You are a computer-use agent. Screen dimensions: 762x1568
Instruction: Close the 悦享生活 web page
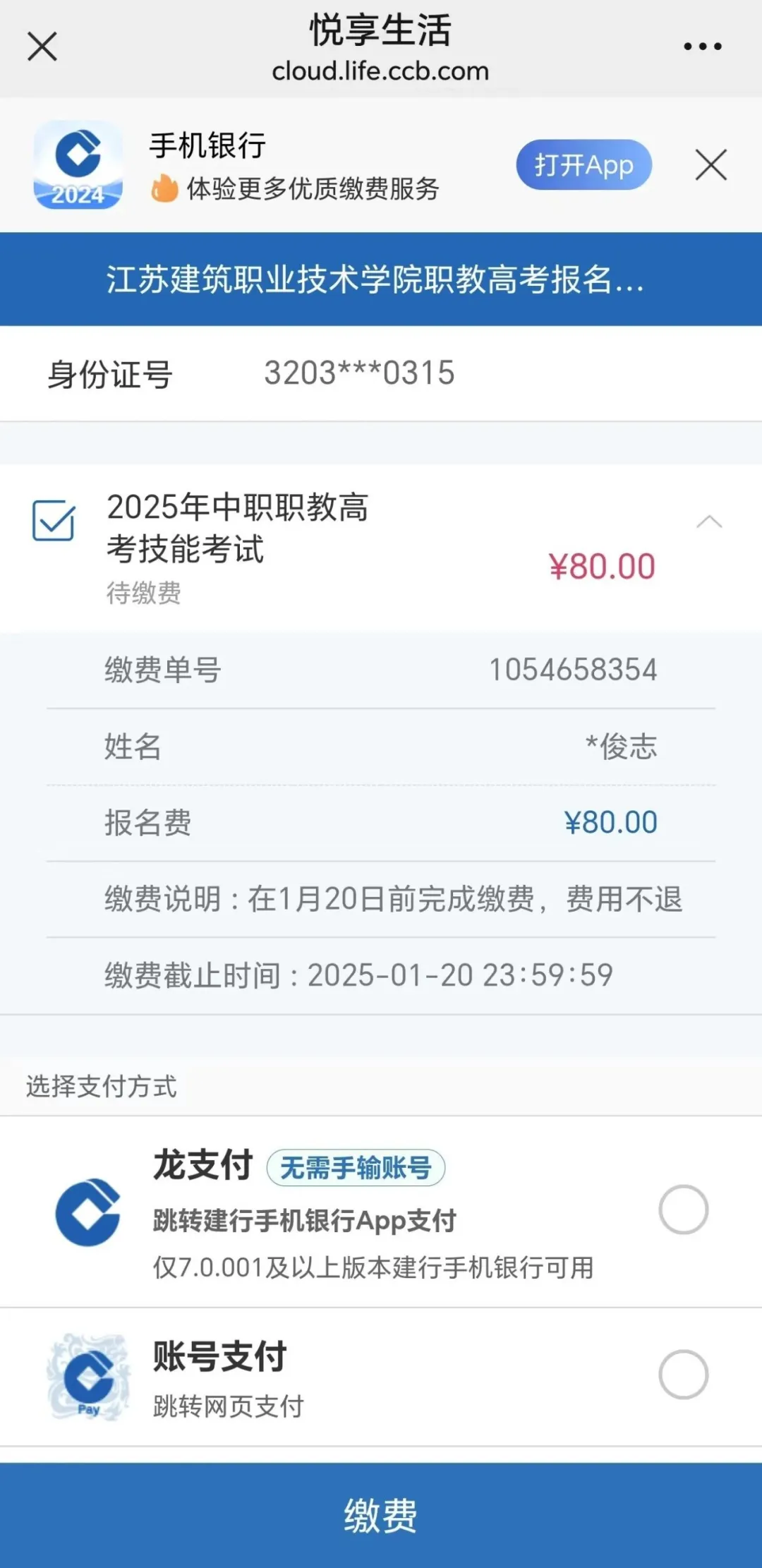pos(42,47)
